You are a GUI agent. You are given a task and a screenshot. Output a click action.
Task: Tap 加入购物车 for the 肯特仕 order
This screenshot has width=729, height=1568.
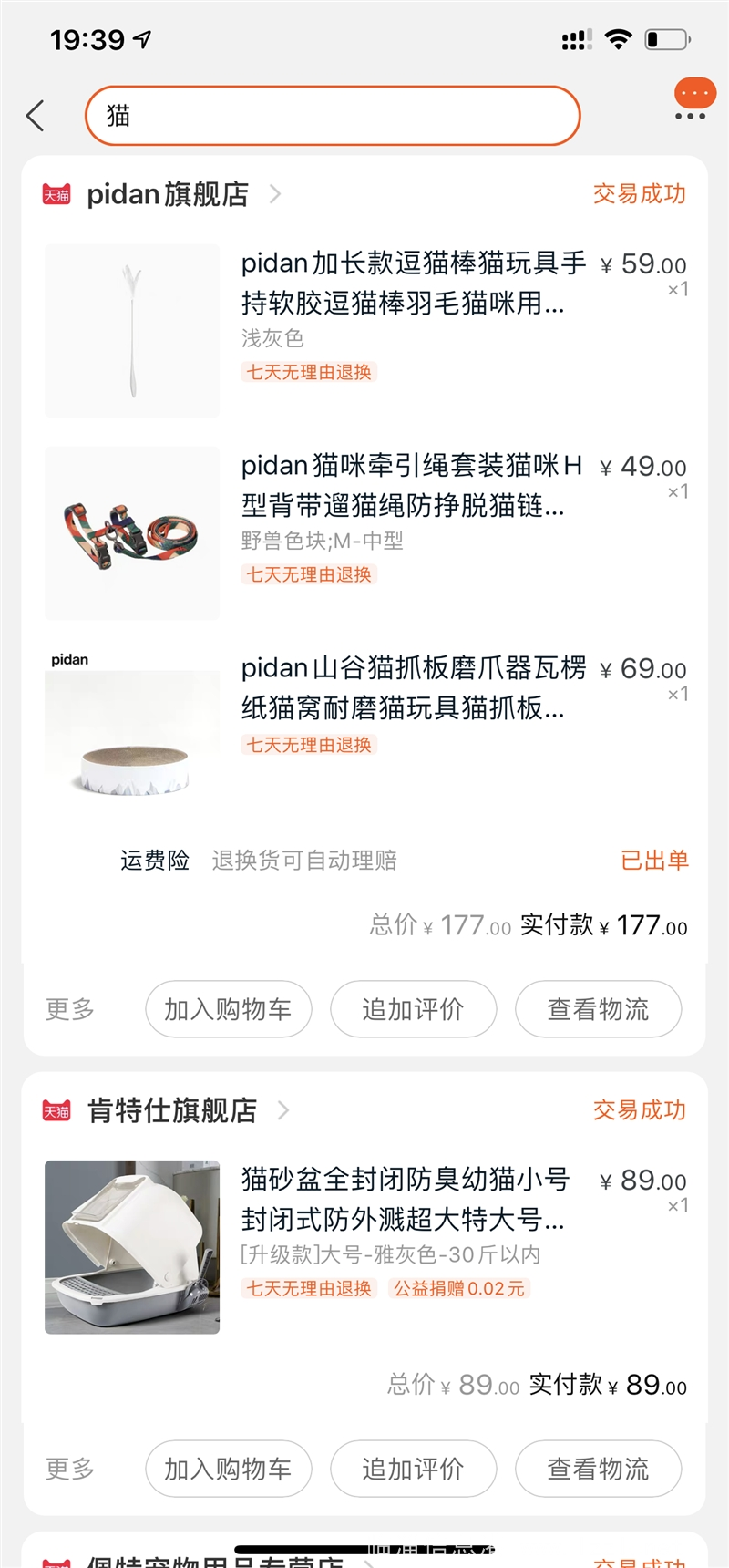click(x=229, y=1469)
